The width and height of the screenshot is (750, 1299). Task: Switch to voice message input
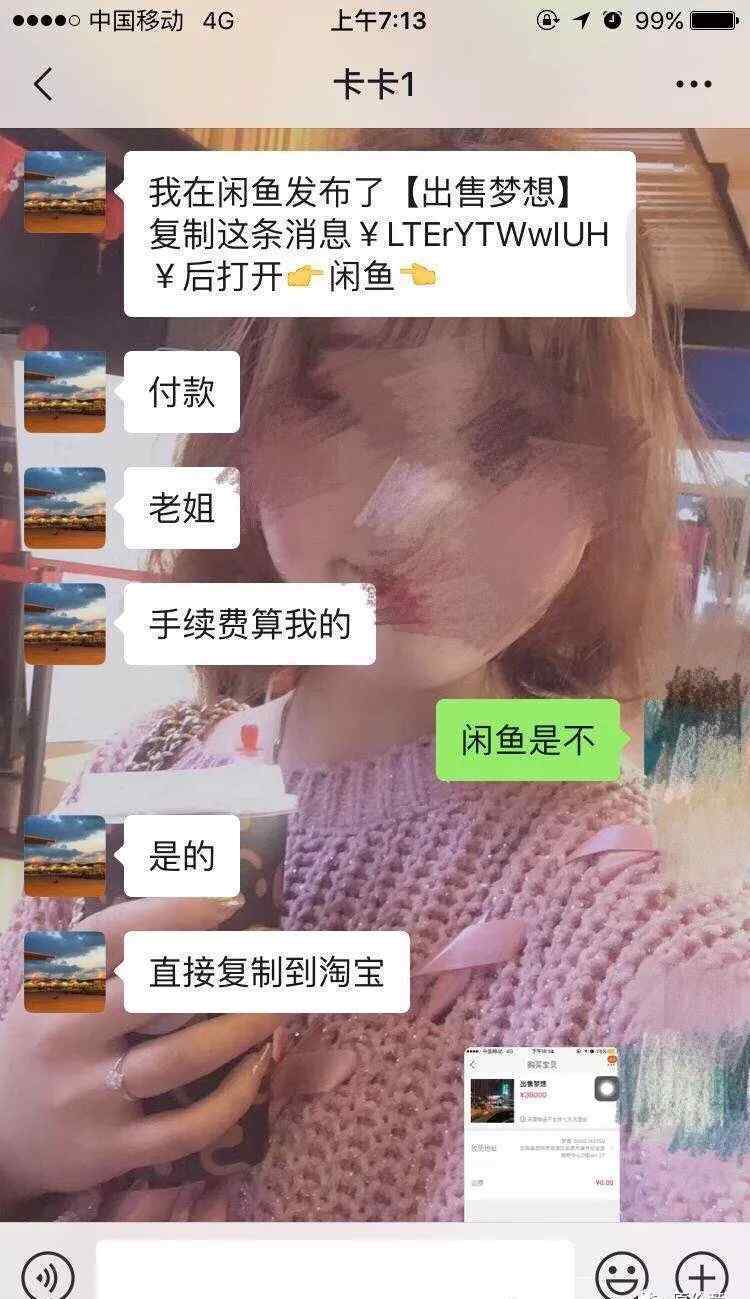click(x=47, y=1276)
